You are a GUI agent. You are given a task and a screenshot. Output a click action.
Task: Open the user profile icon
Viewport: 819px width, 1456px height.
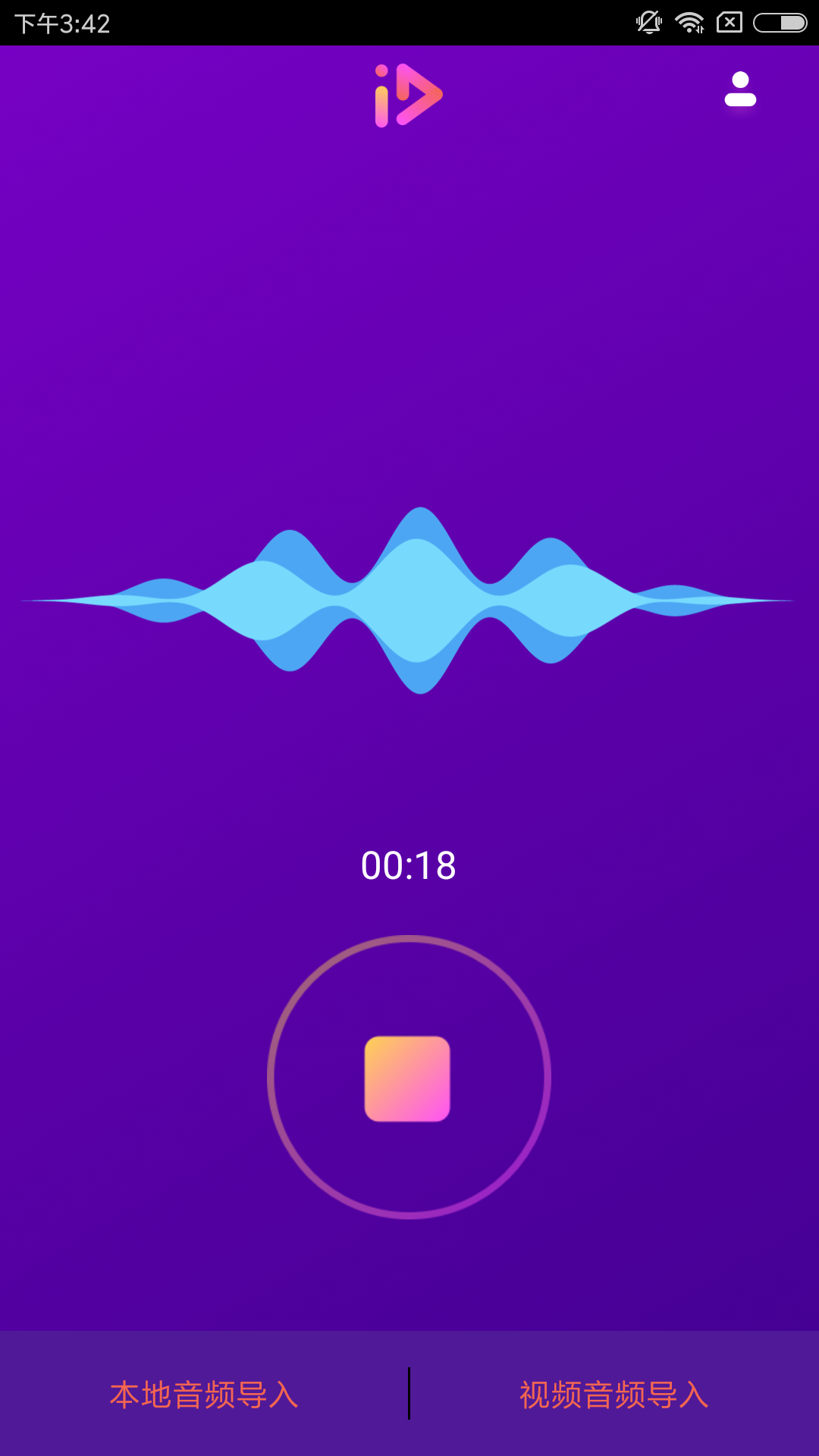tap(740, 89)
